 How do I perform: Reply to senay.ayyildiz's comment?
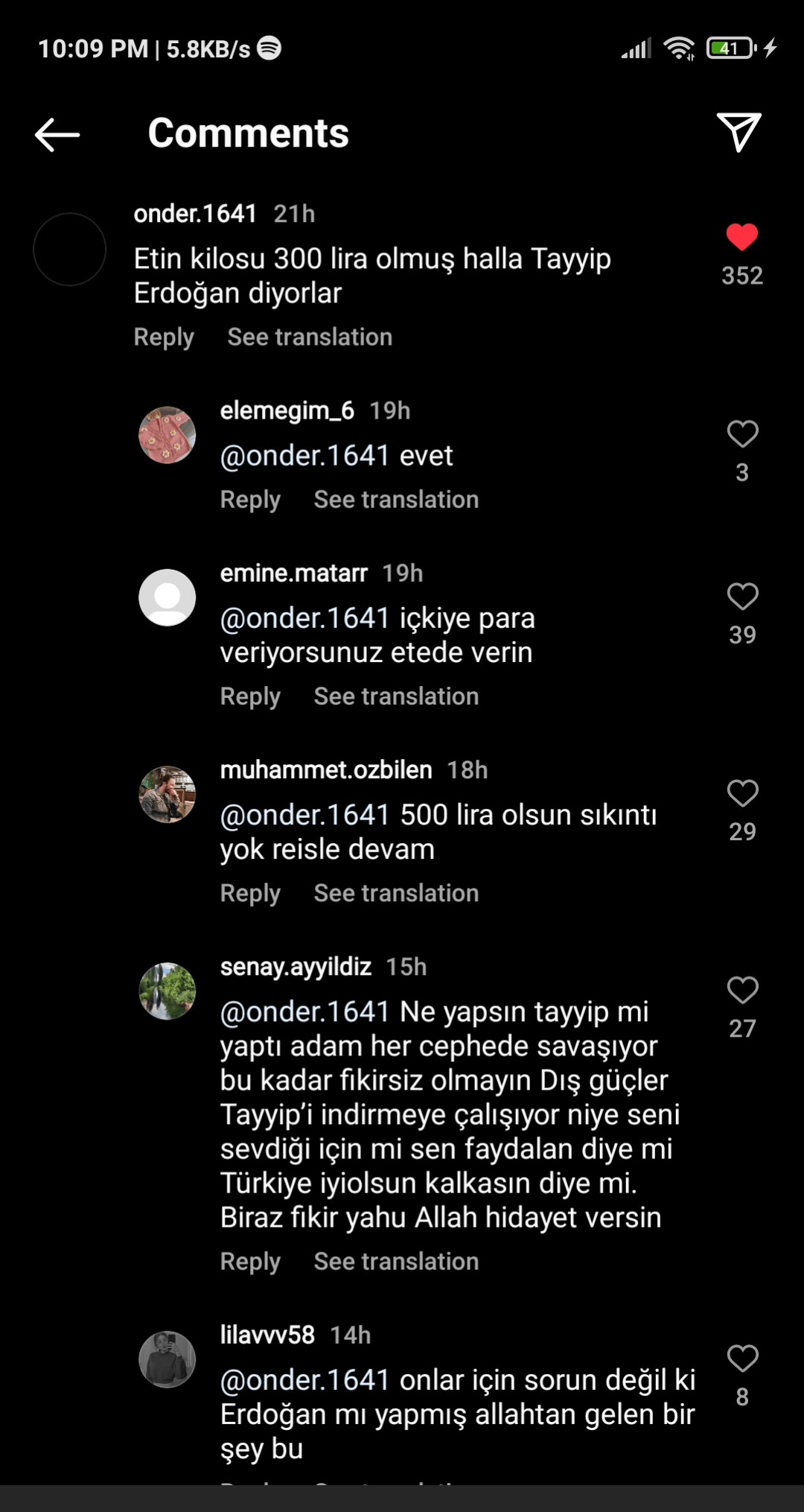250,1262
